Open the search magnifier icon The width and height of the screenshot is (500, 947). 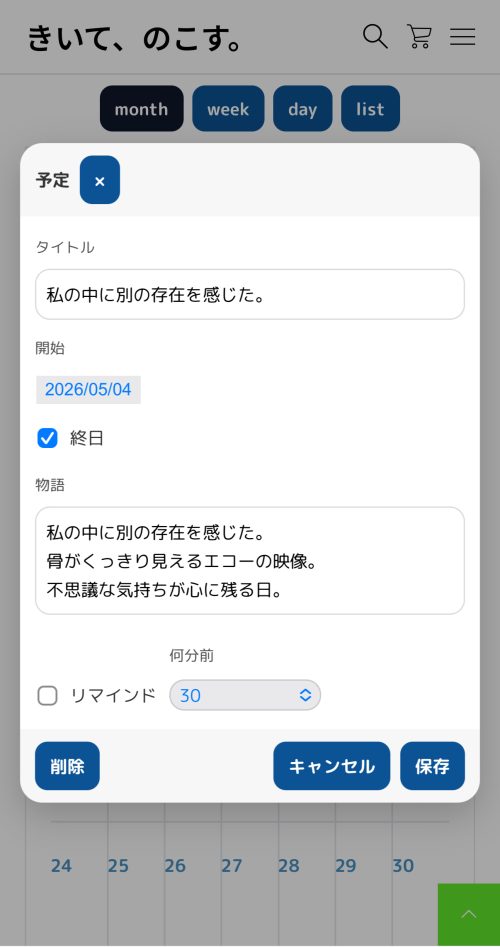[375, 37]
